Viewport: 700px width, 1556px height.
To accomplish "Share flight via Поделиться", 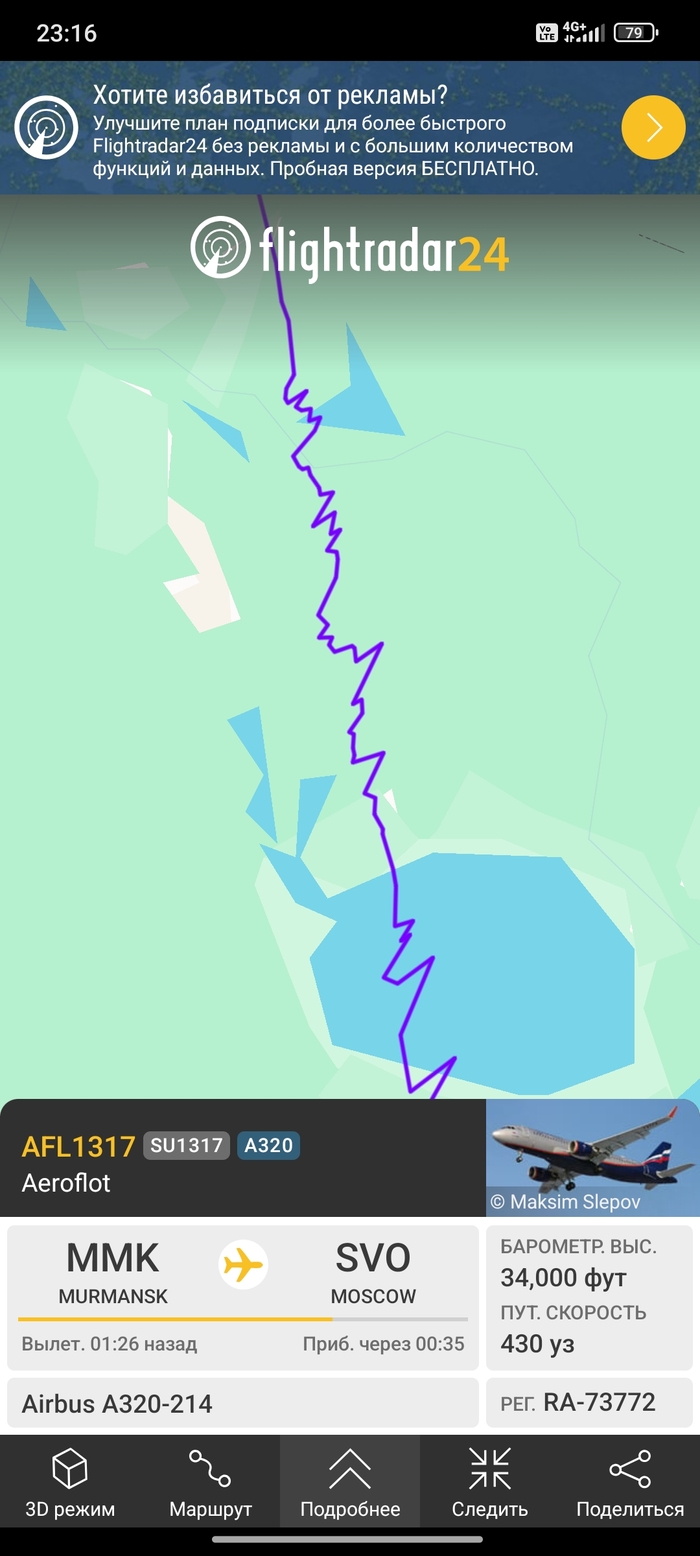I will pos(630,1482).
